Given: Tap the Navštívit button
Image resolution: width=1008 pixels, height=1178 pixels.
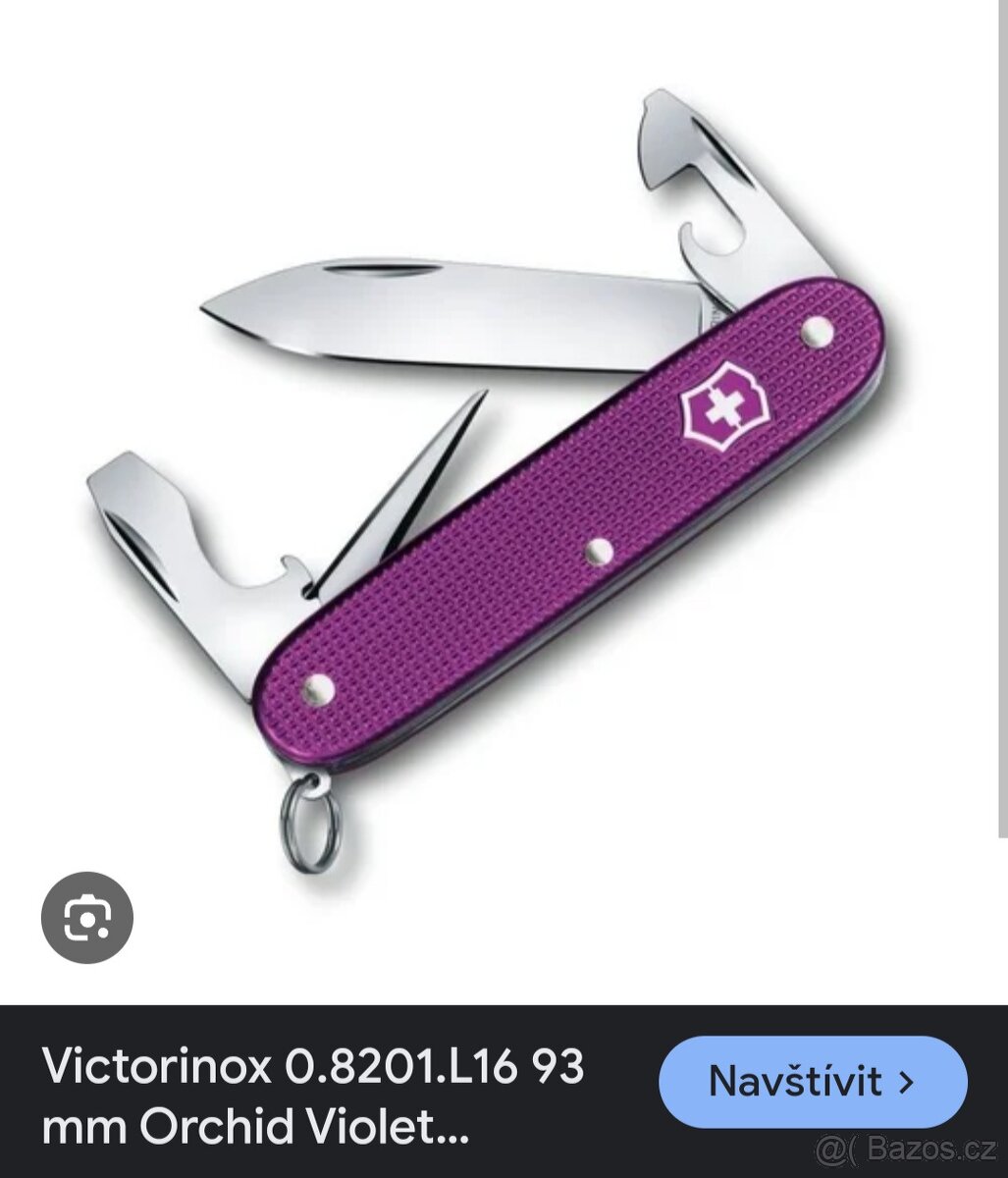Looking at the screenshot, I should pos(813,1082).
